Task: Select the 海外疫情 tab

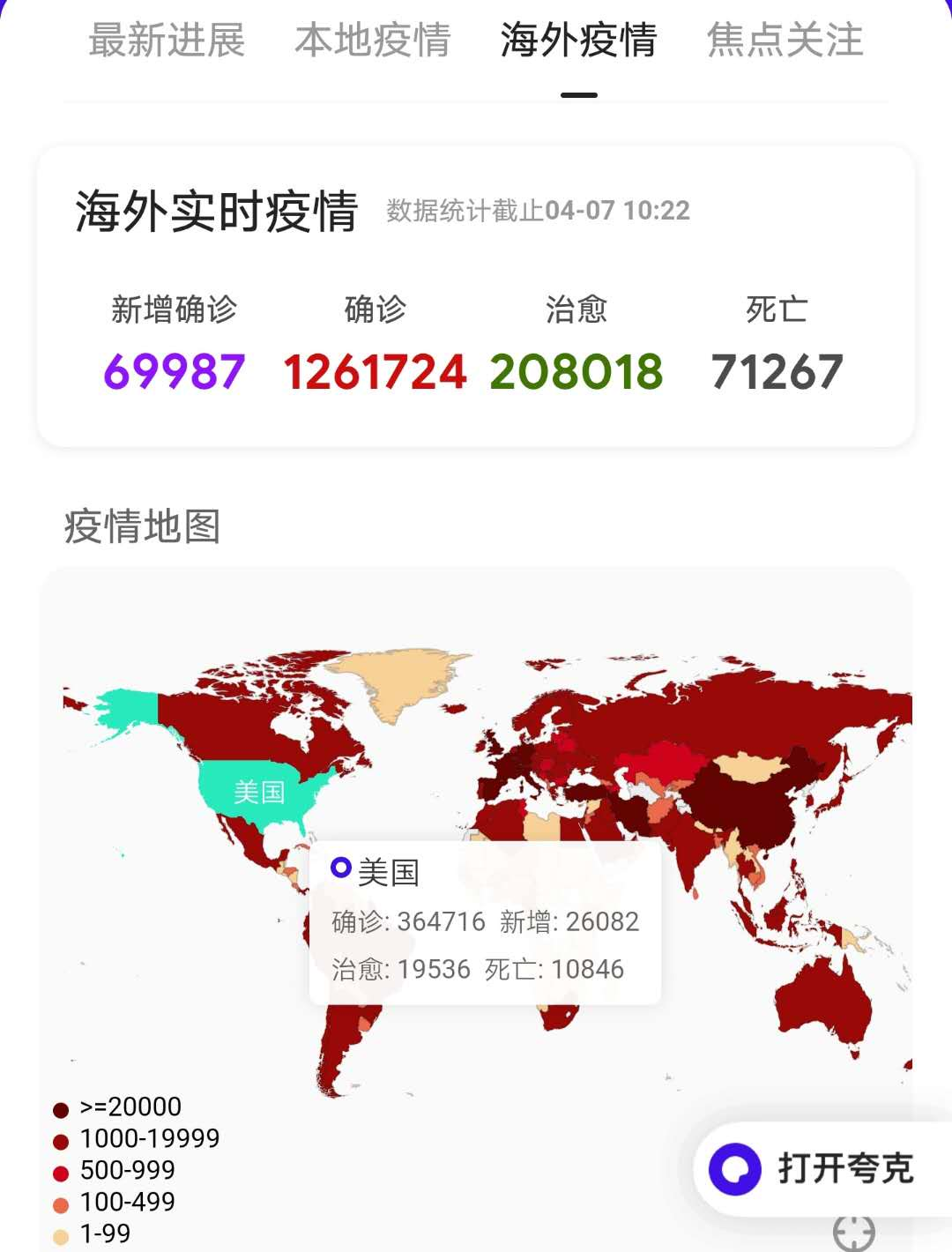Action: pos(578,41)
